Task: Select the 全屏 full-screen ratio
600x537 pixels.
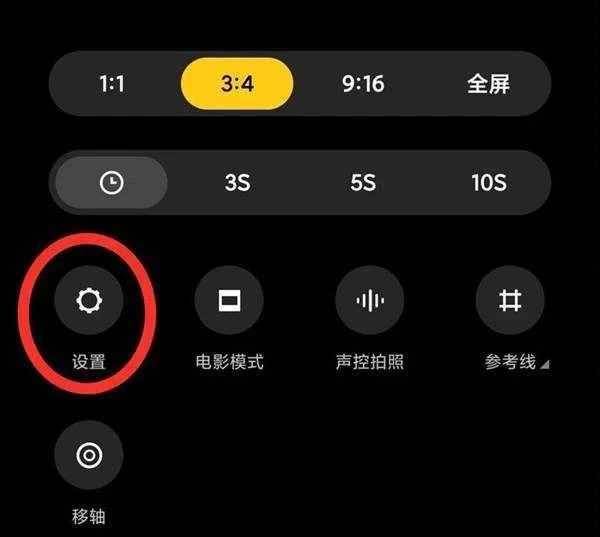Action: click(488, 83)
